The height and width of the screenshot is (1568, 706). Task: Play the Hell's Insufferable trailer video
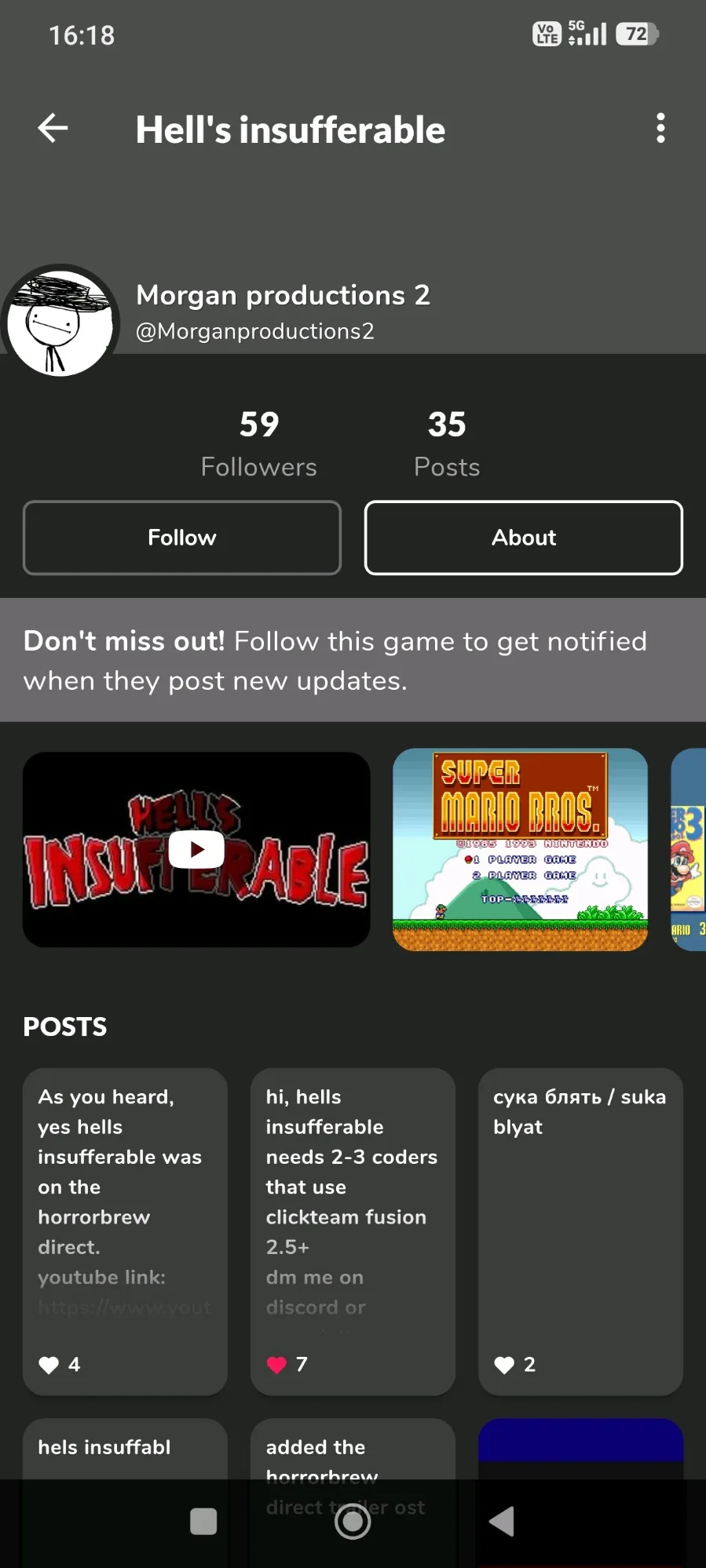click(196, 850)
